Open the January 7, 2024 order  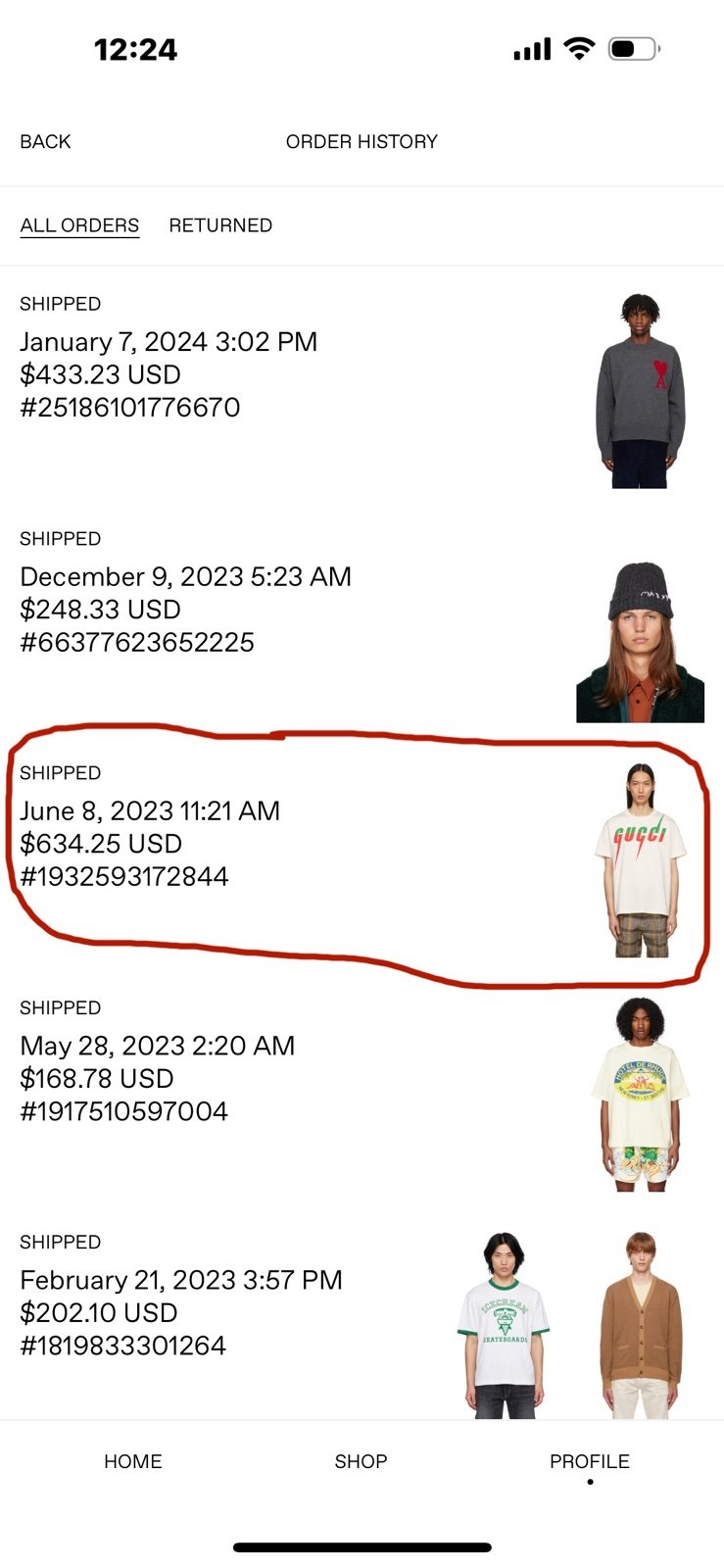362,383
